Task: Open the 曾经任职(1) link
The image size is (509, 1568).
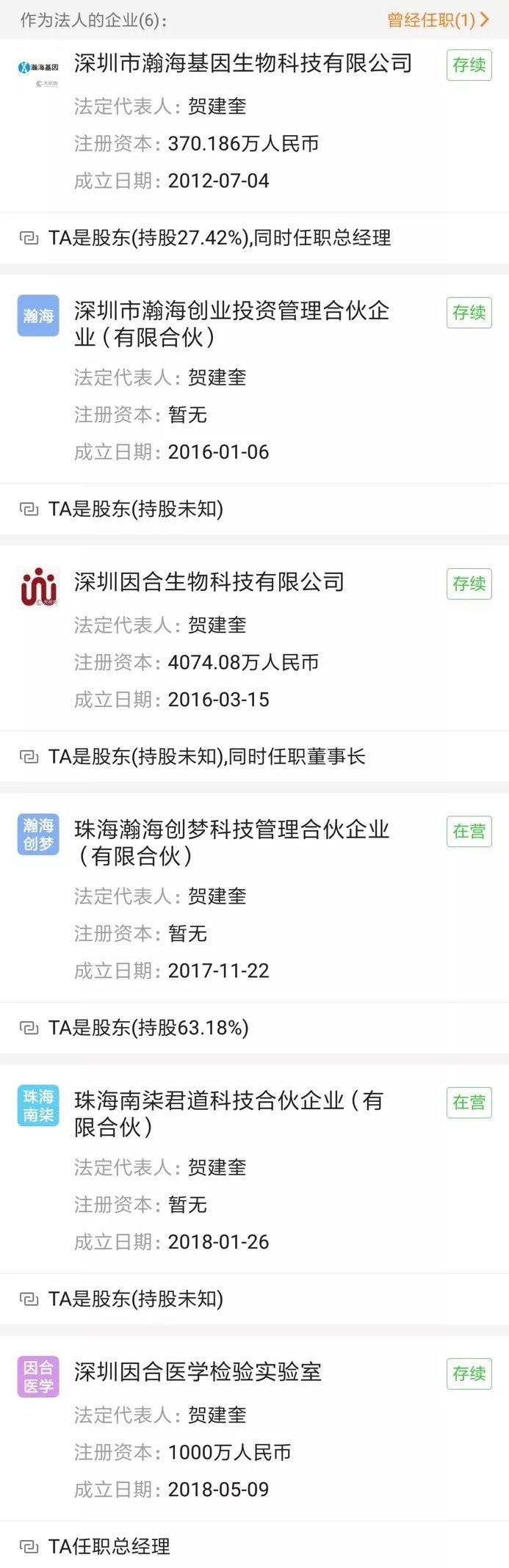Action: (x=438, y=20)
